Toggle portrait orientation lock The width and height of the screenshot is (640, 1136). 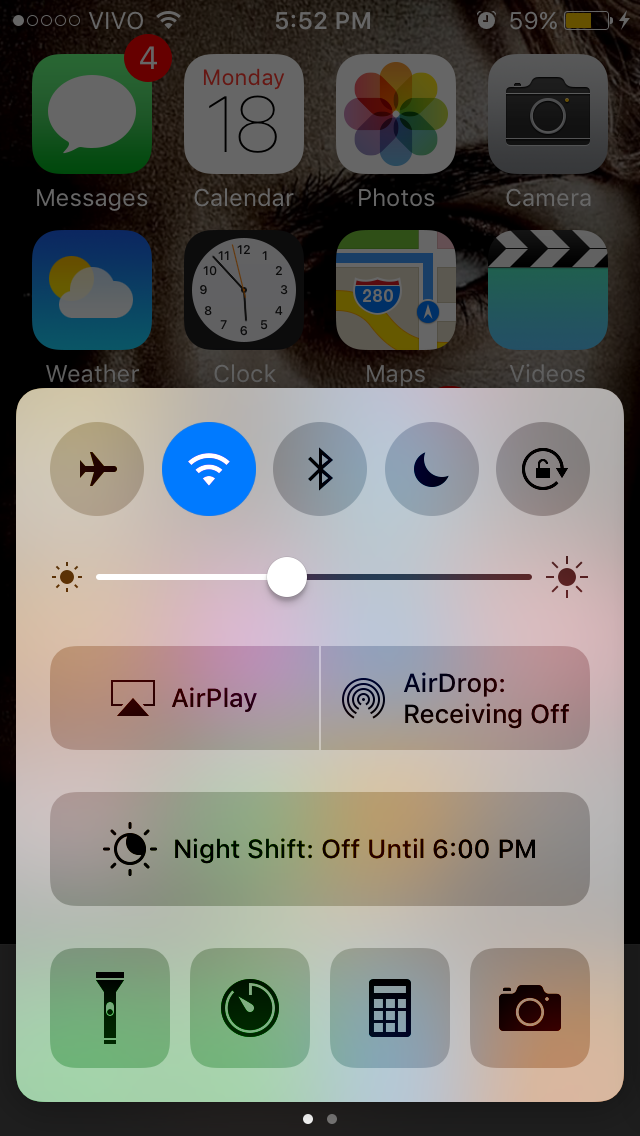(543, 468)
